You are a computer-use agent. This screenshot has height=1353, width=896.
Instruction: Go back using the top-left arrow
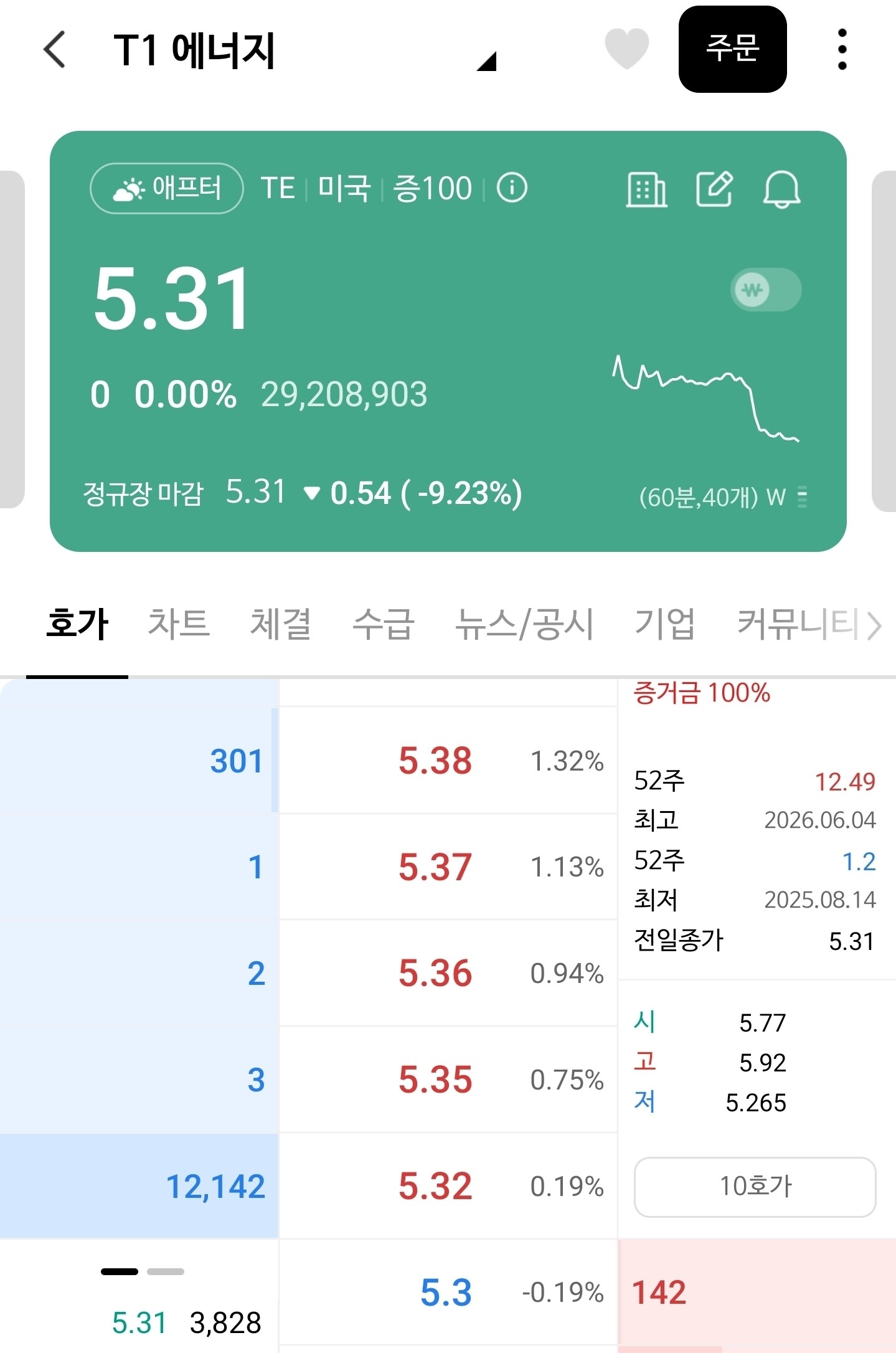54,49
